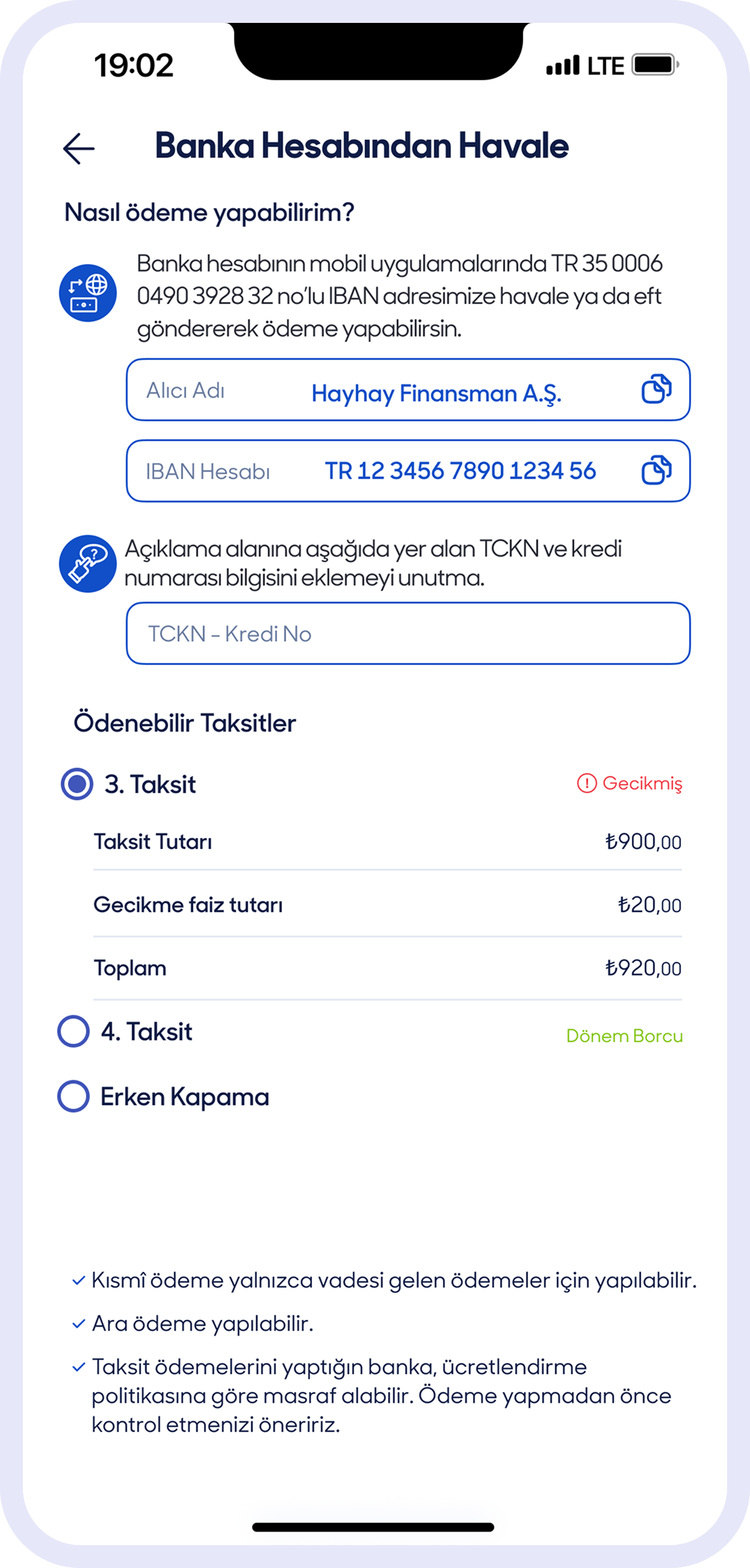Select the 3. Taksit radio button
750x1568 pixels.
76,785
